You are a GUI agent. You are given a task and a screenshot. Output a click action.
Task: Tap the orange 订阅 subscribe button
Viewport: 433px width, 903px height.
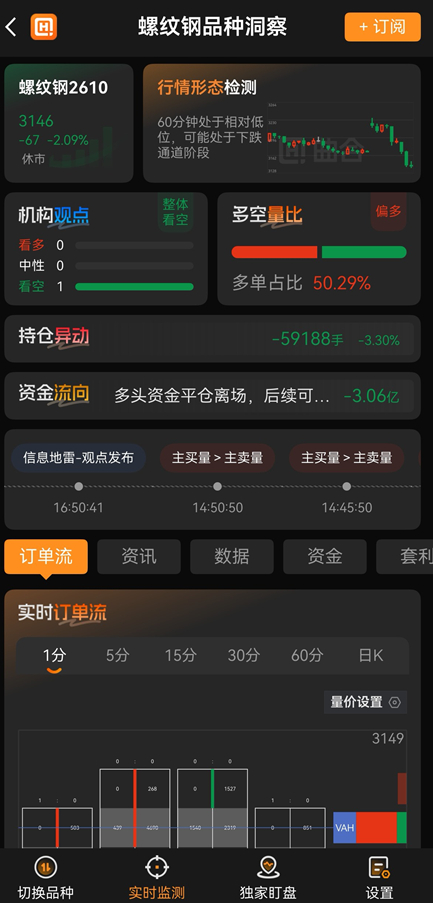pyautogui.click(x=382, y=26)
